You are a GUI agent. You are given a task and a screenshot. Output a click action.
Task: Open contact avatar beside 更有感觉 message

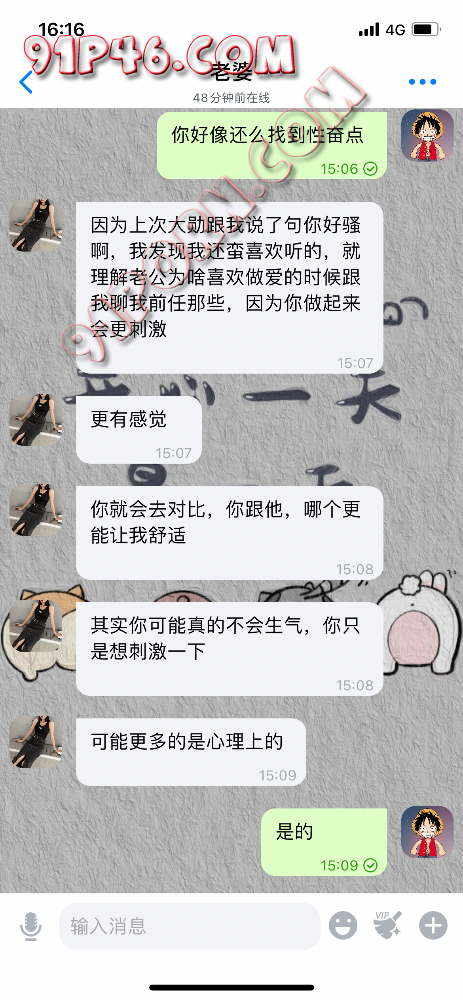[x=36, y=420]
